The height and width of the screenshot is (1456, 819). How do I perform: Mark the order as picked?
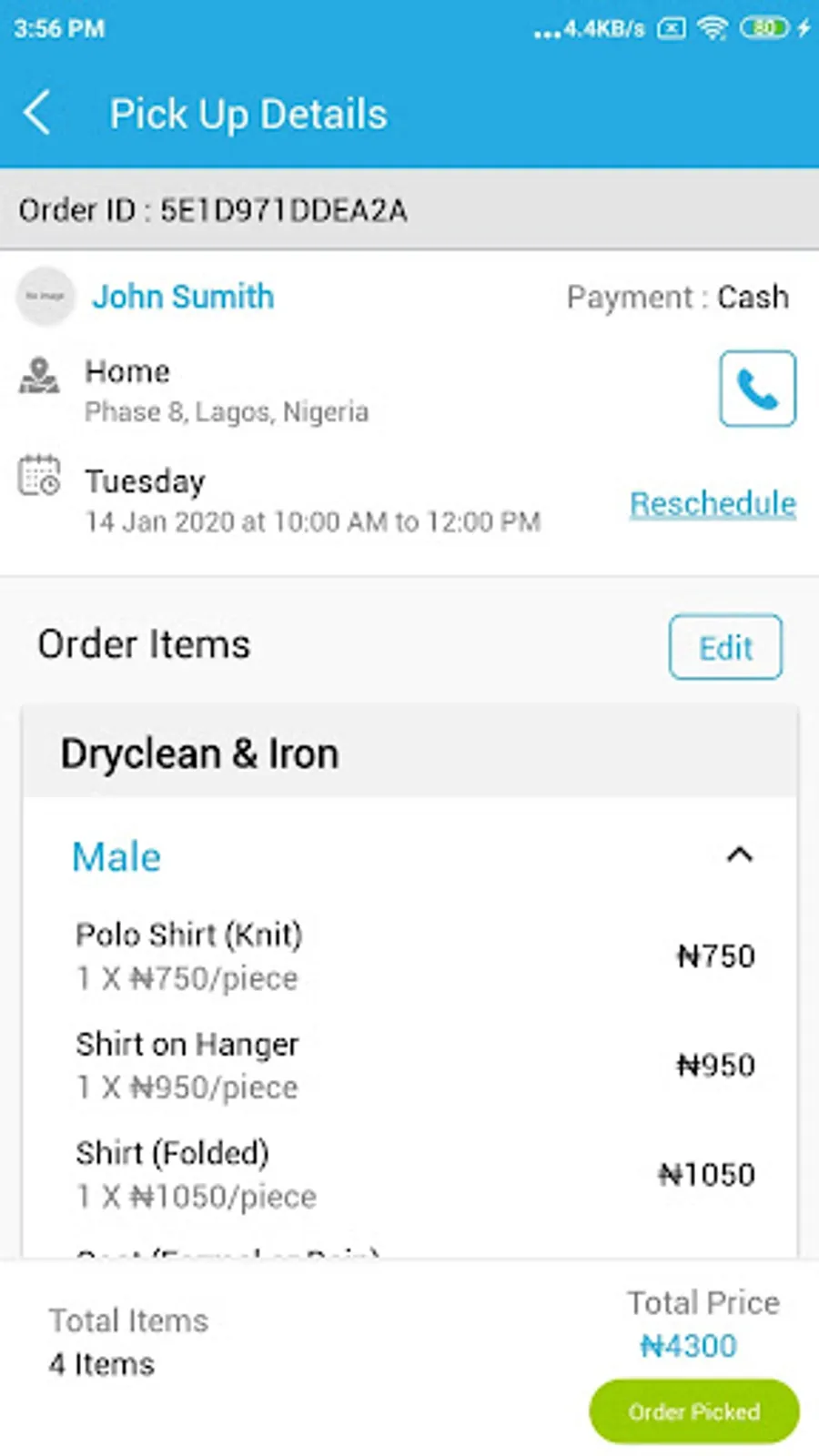[x=694, y=1411]
